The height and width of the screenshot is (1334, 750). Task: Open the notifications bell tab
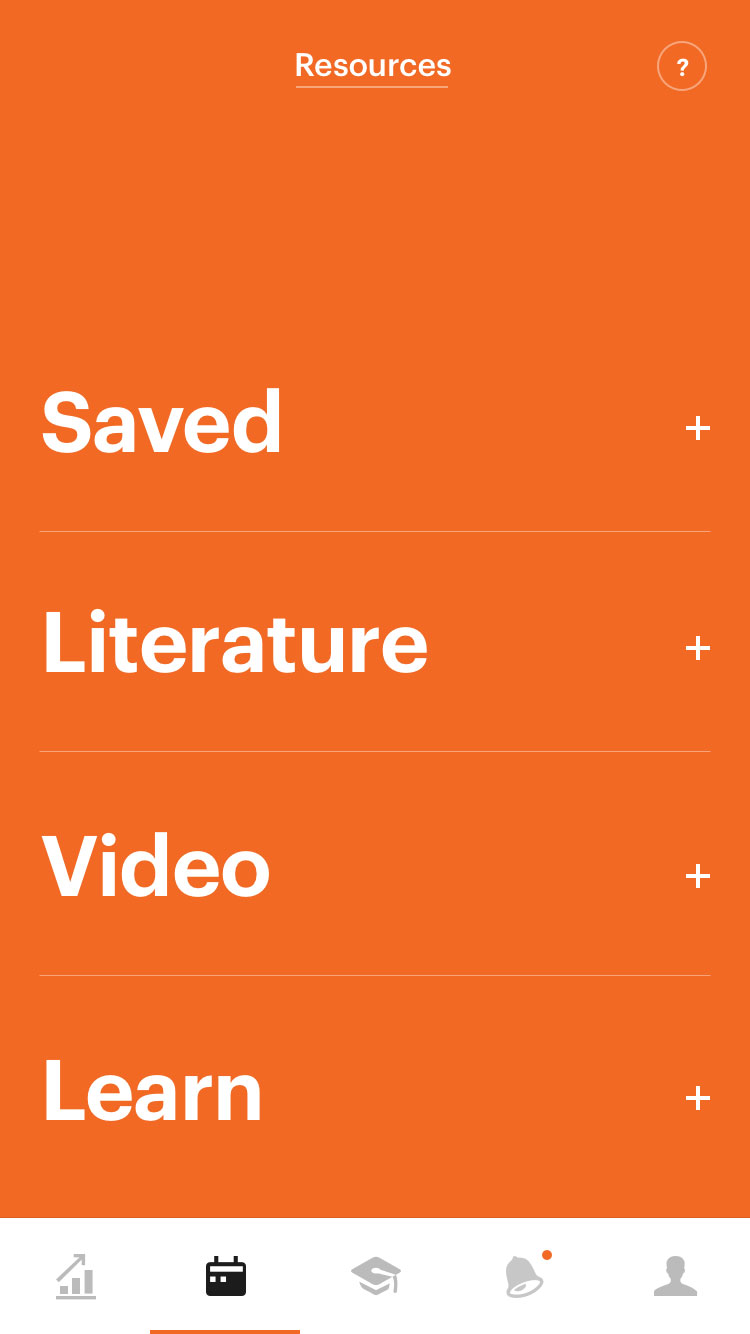(x=525, y=1276)
